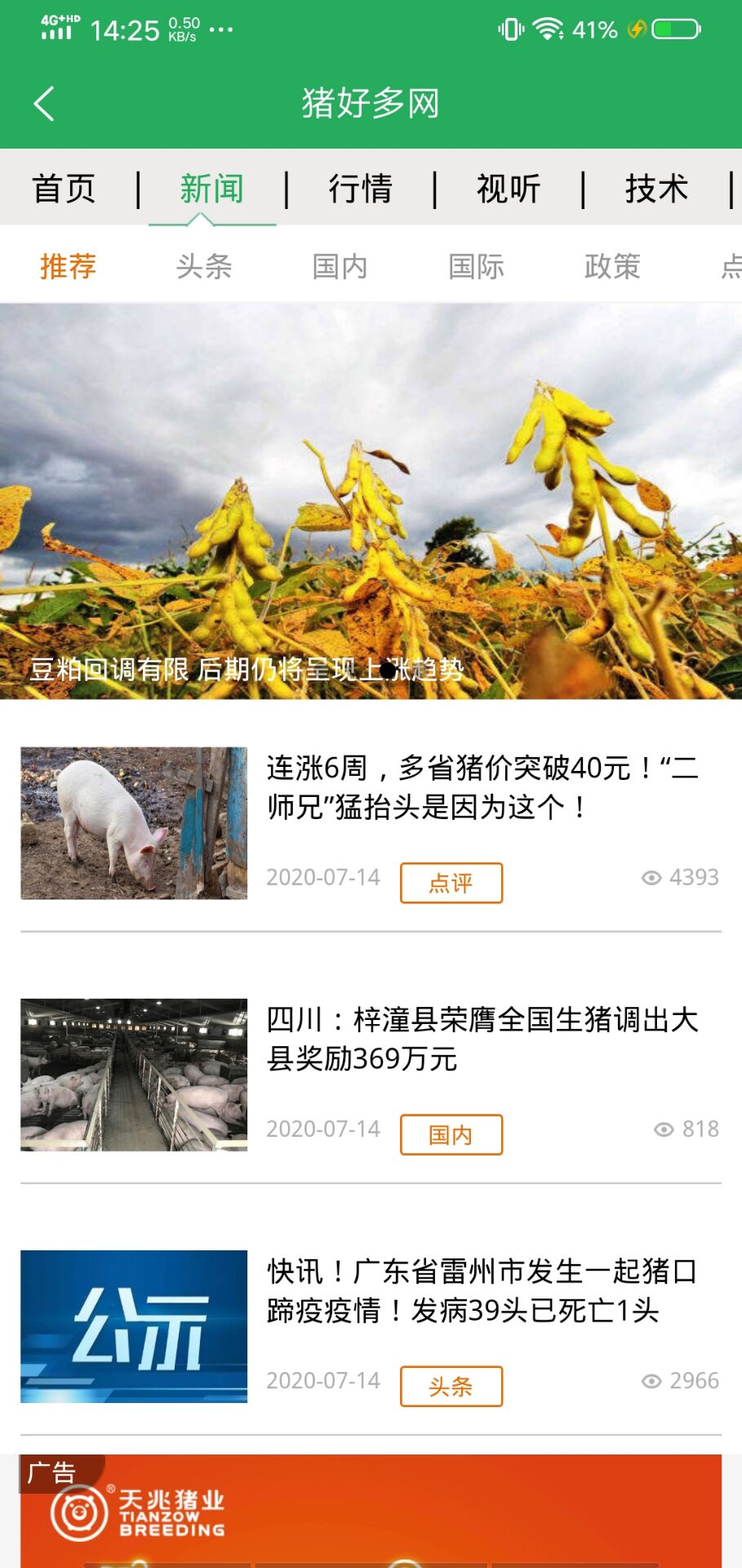Image resolution: width=742 pixels, height=1568 pixels.
Task: Tap the Wi-Fi status icon
Action: pyautogui.click(x=549, y=27)
